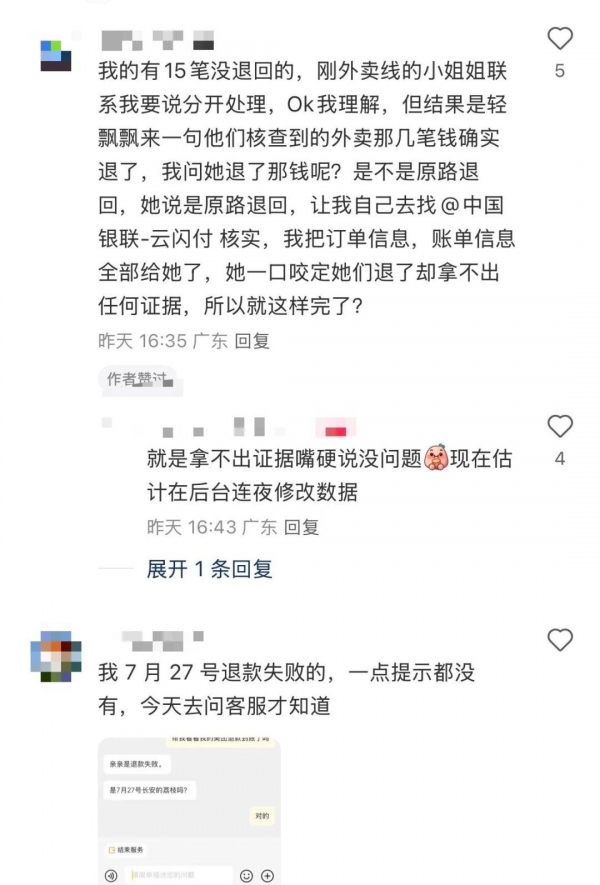
Task: Open the customer service chat screenshot image
Action: [x=188, y=810]
